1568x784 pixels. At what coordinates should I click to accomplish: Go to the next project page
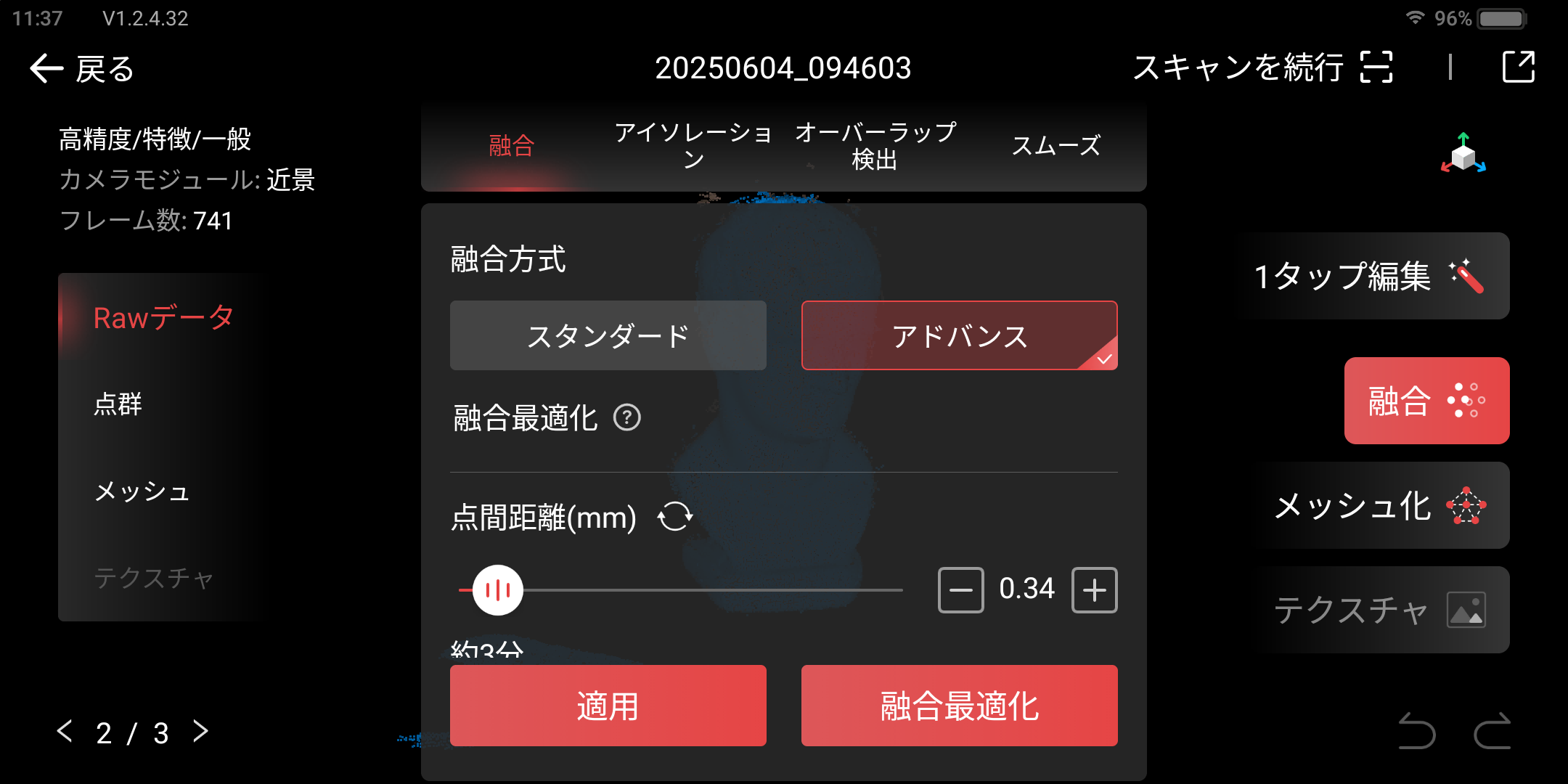[x=201, y=731]
